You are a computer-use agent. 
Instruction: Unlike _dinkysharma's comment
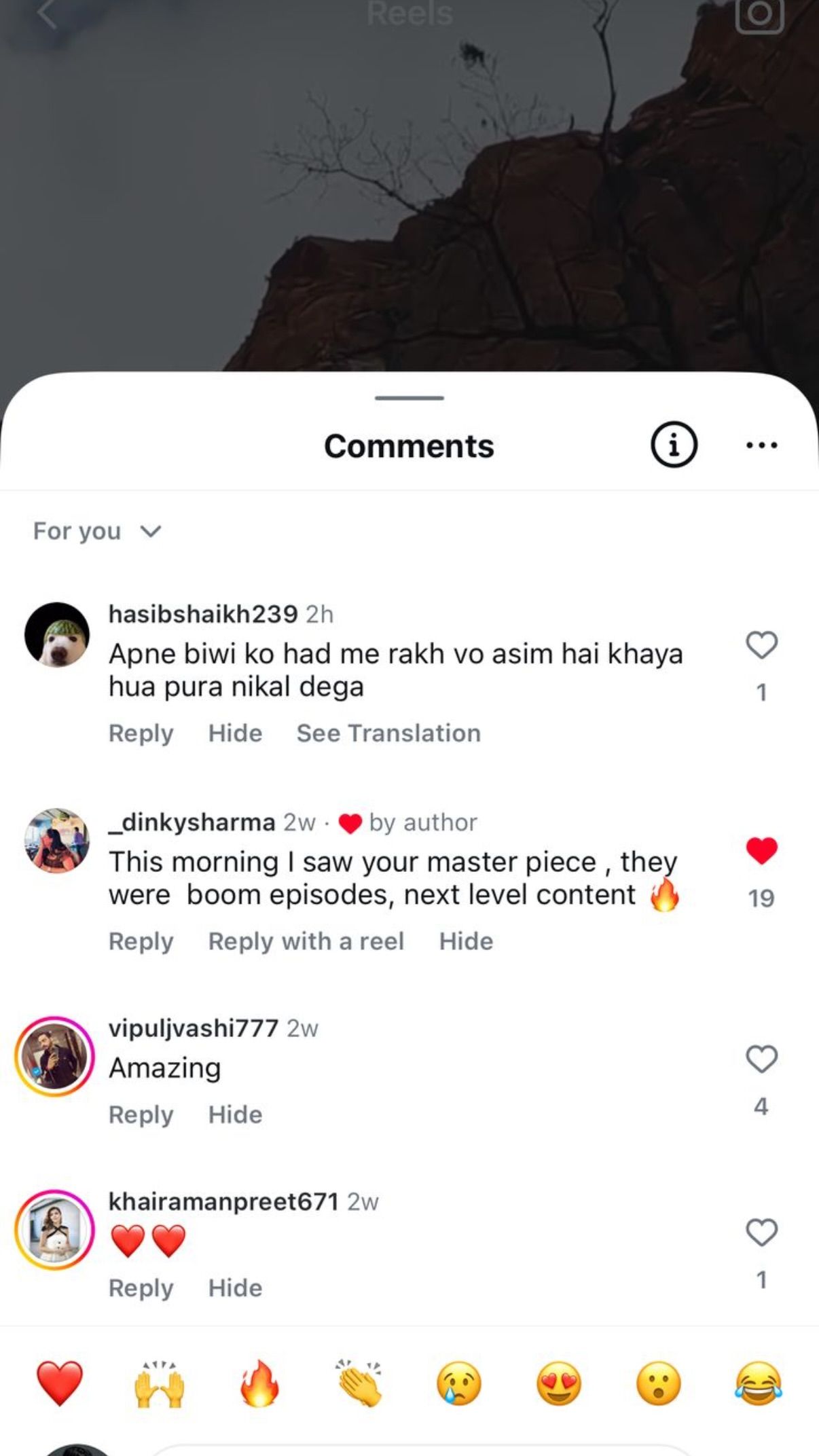(x=761, y=851)
